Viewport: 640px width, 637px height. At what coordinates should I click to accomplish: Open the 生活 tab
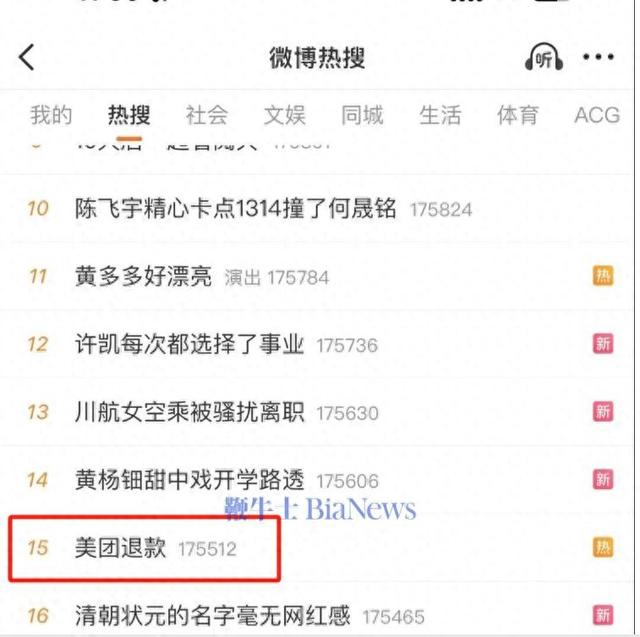(440, 115)
